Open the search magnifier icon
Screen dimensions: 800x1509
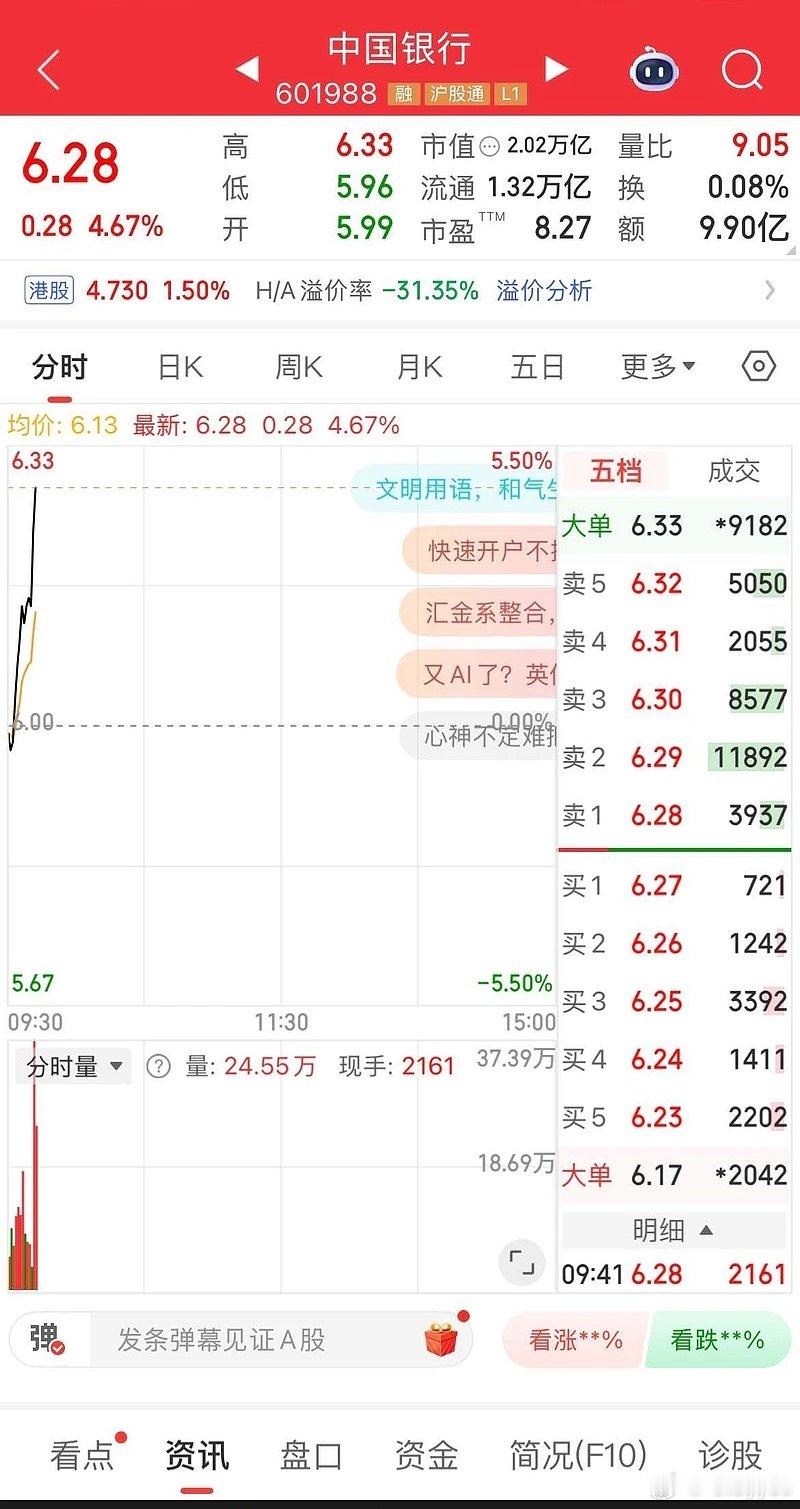(x=740, y=68)
